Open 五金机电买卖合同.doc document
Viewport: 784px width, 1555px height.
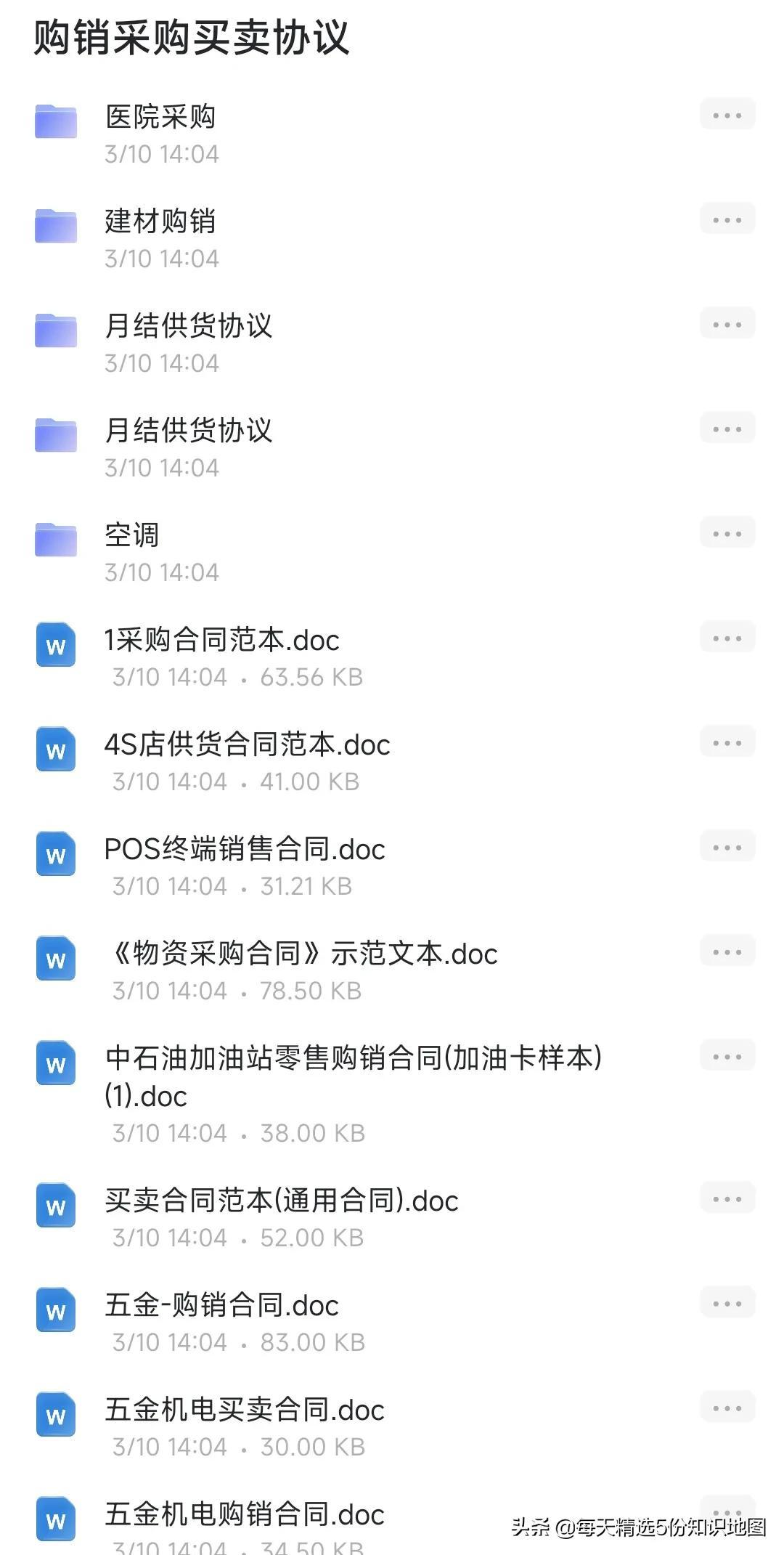[244, 1410]
